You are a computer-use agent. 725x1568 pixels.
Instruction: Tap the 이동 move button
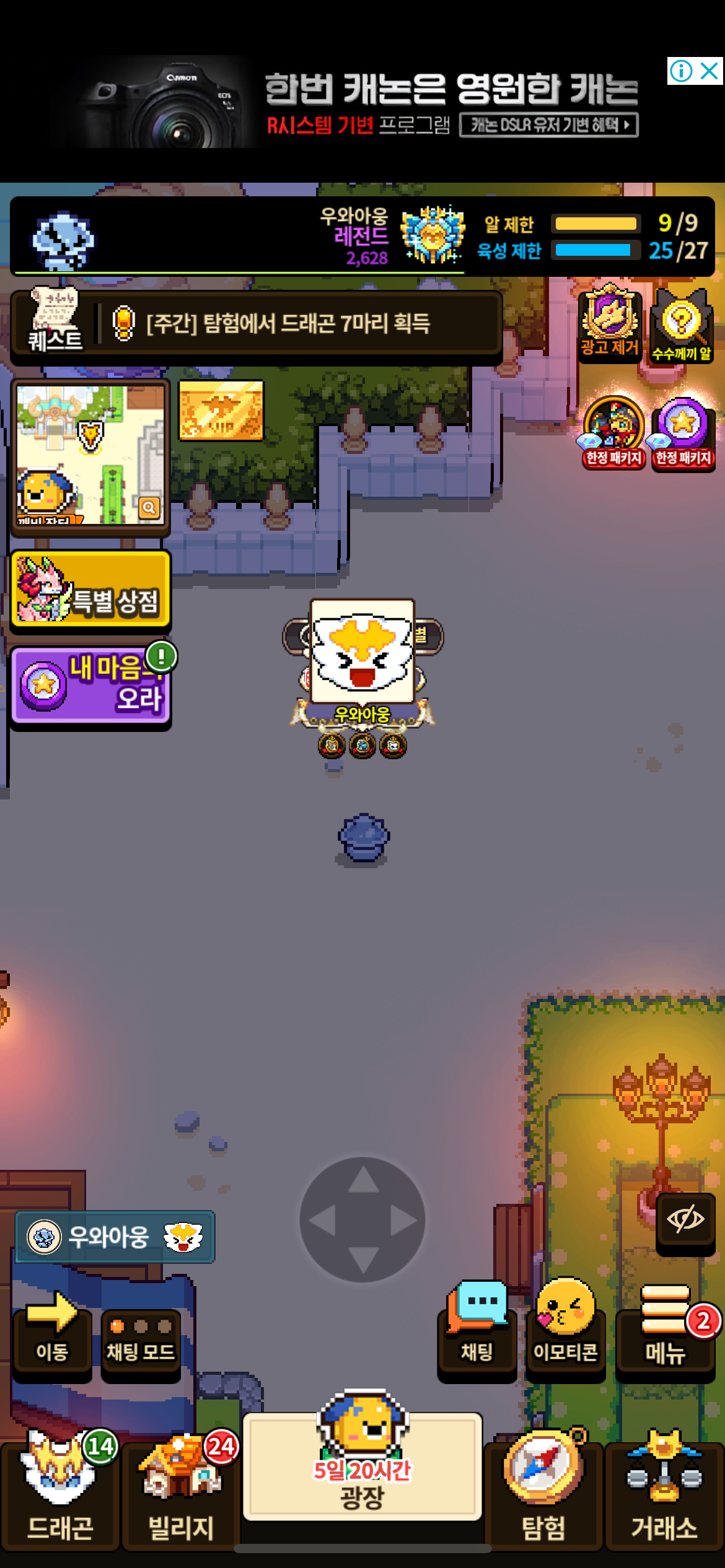(52, 1336)
